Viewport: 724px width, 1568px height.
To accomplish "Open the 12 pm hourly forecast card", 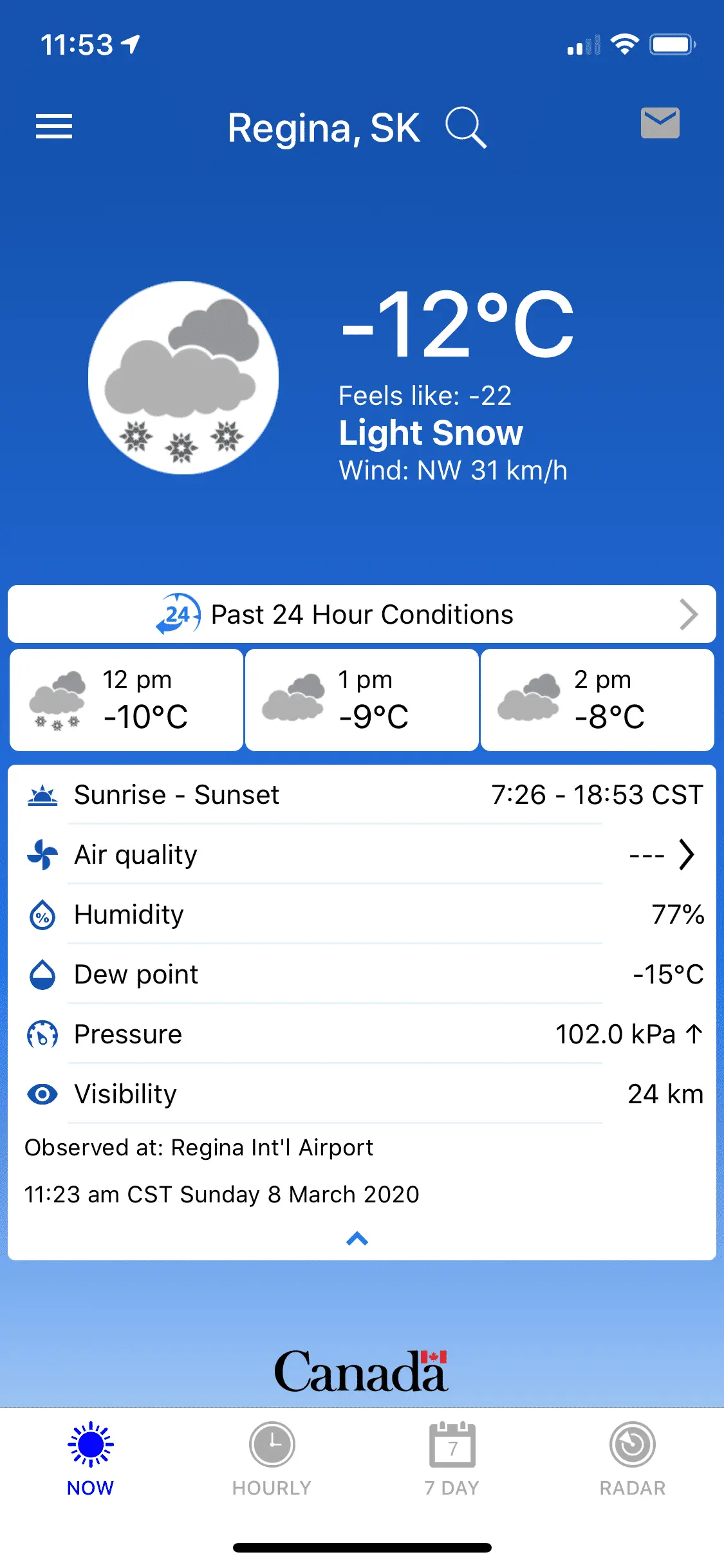I will [127, 700].
